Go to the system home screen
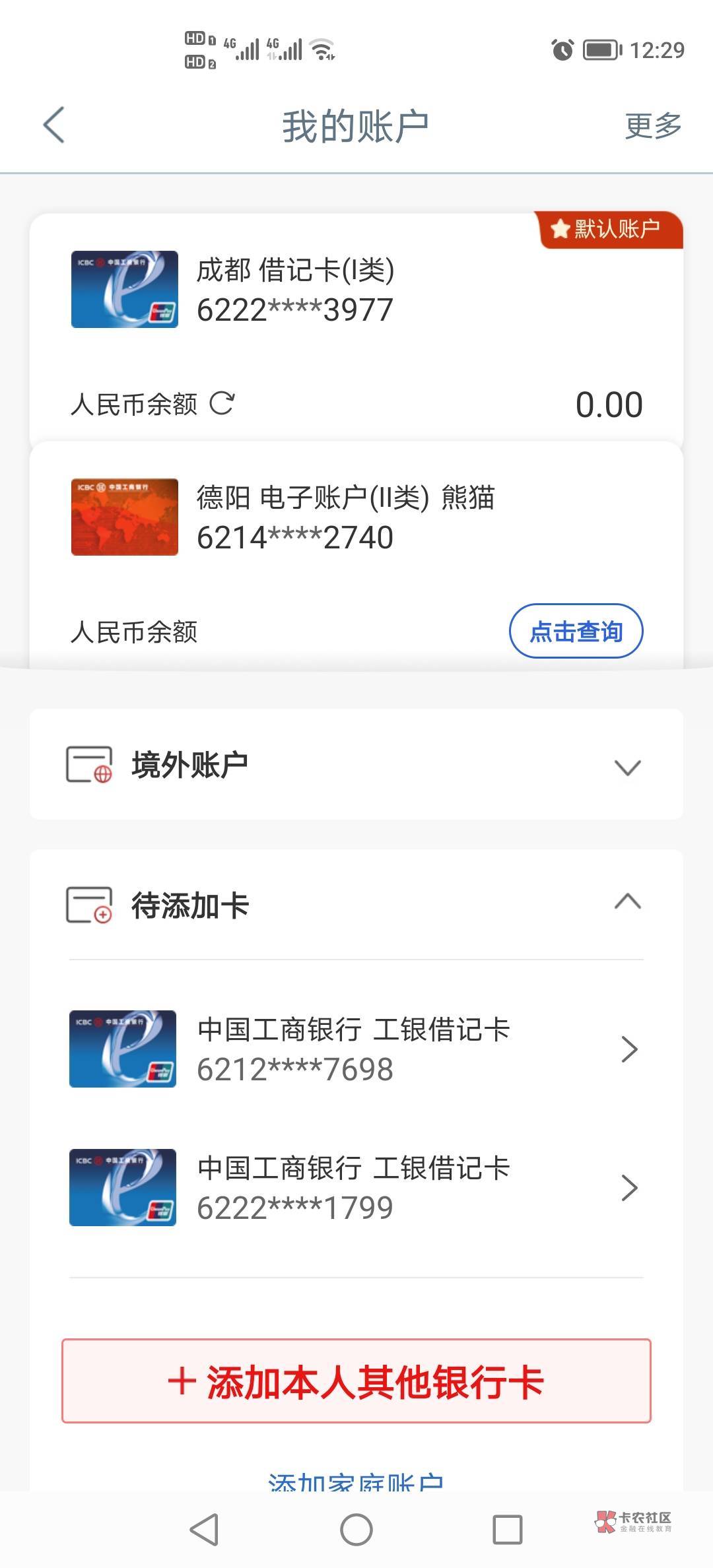Image resolution: width=713 pixels, height=1568 pixels. pyautogui.click(x=356, y=1530)
